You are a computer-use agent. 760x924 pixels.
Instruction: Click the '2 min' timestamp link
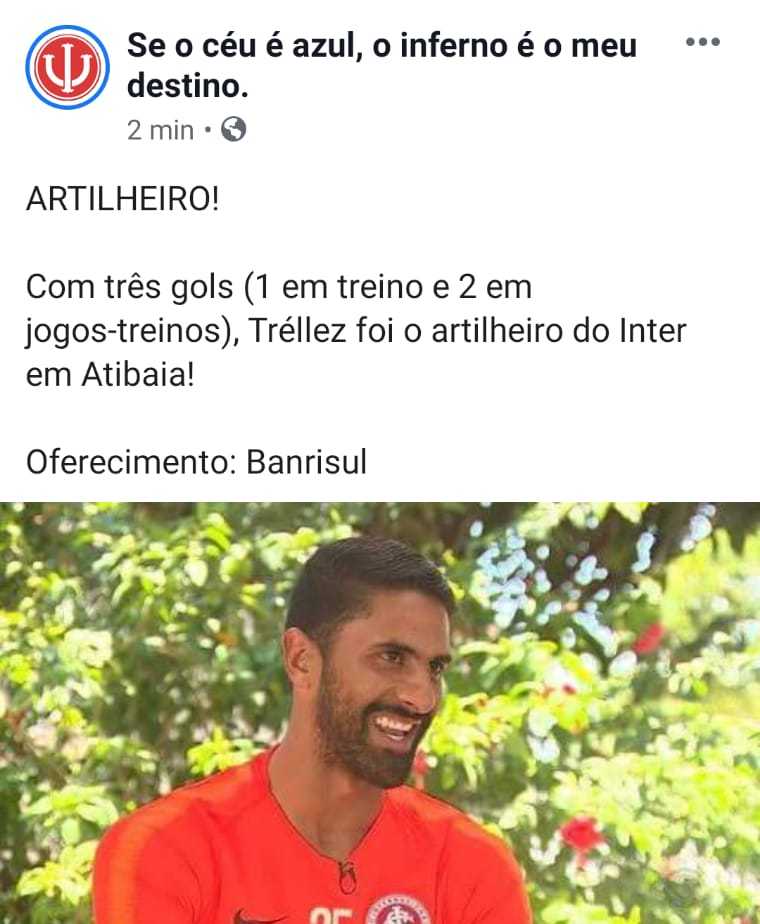[x=153, y=128]
